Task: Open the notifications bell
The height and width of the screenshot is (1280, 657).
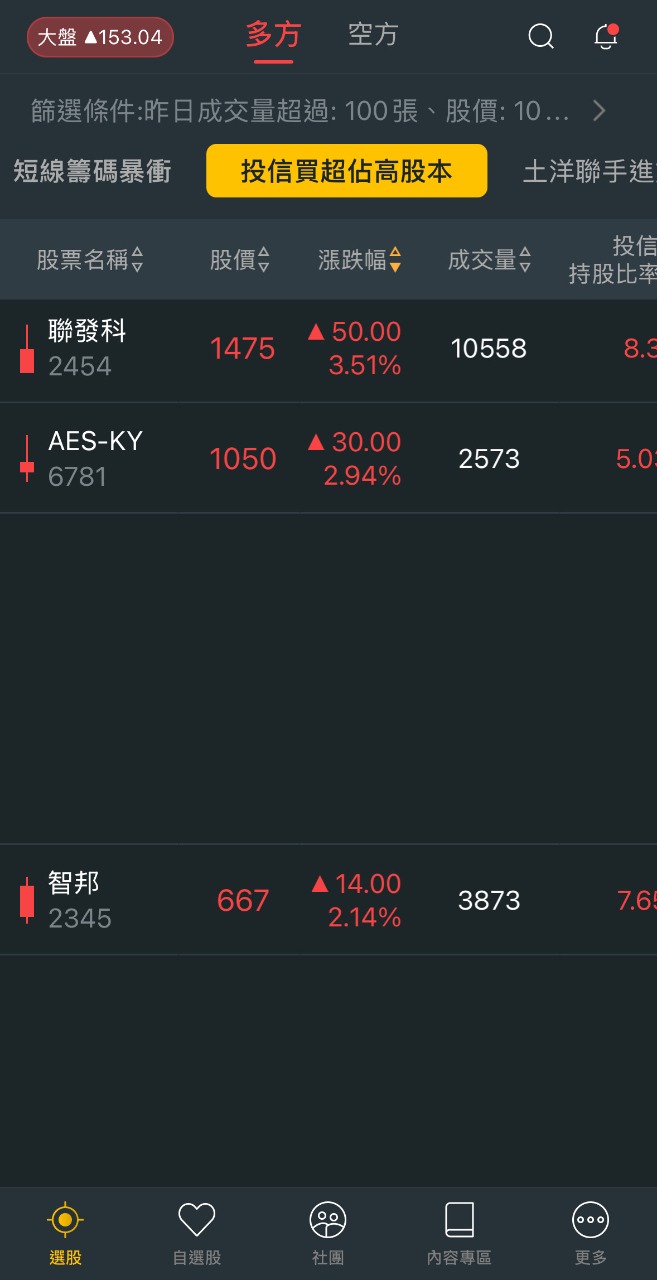Action: pyautogui.click(x=605, y=37)
